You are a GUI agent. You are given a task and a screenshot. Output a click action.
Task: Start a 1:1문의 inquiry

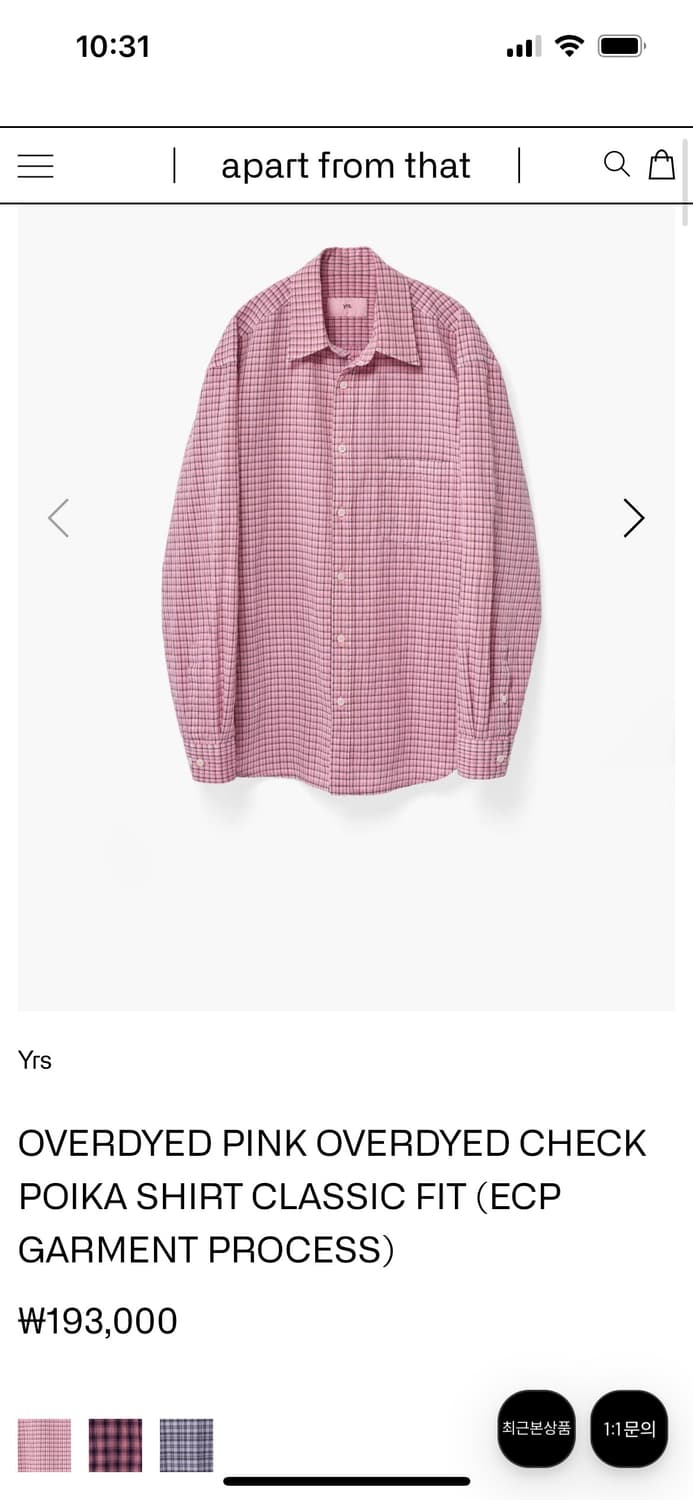(629, 1428)
